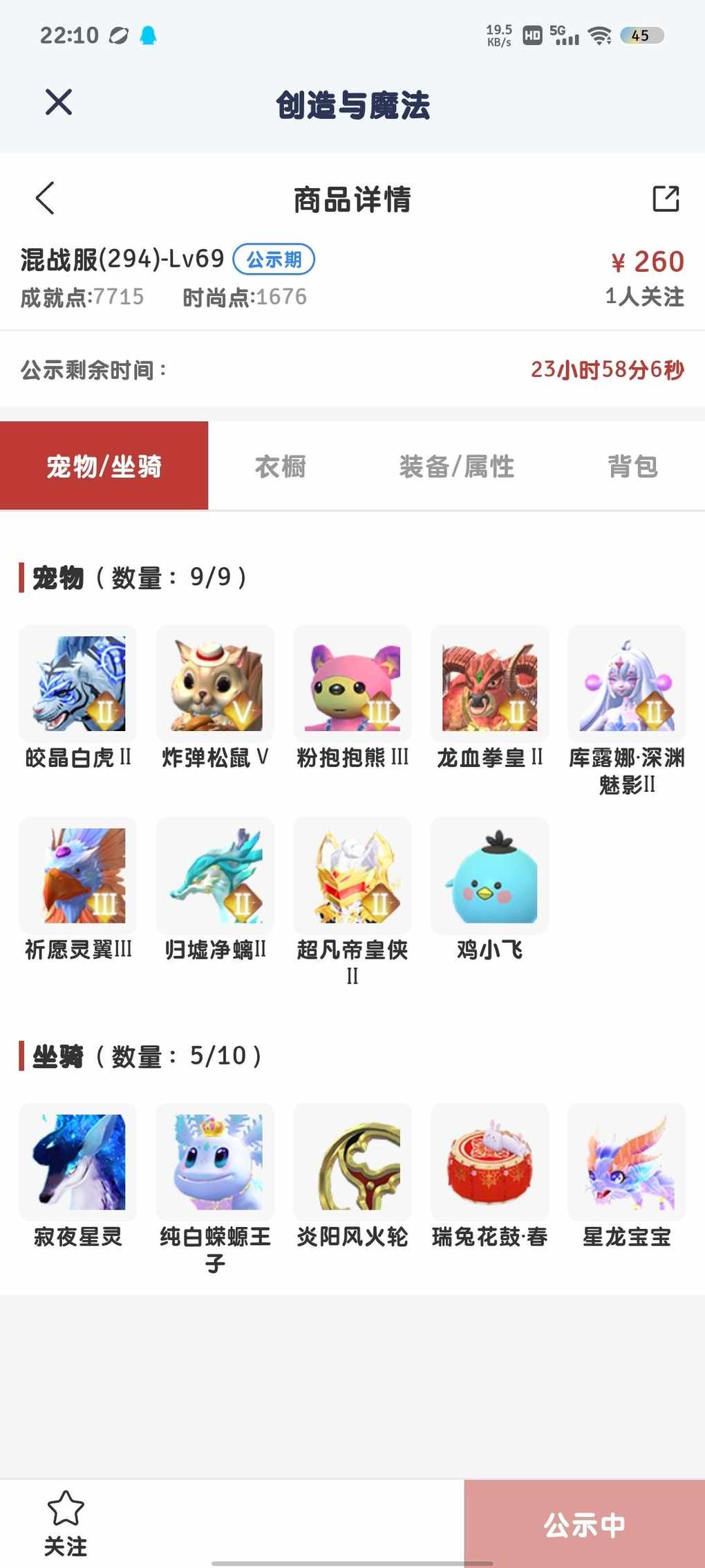This screenshot has width=705, height=1568.
Task: Tap pet 粉抱抱熊 III
Action: pyautogui.click(x=352, y=683)
